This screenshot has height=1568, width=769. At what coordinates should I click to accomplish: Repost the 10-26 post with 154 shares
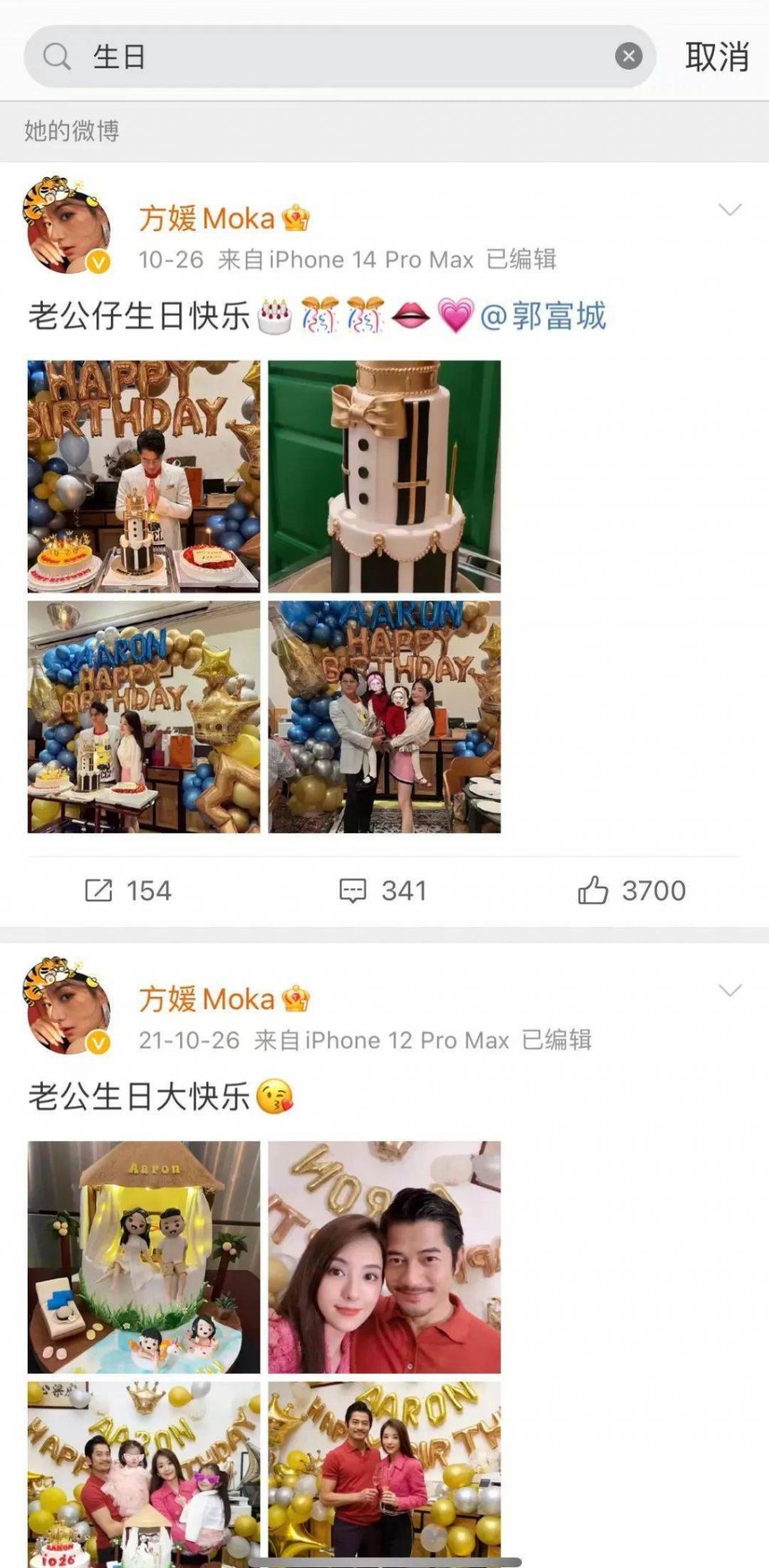[128, 891]
